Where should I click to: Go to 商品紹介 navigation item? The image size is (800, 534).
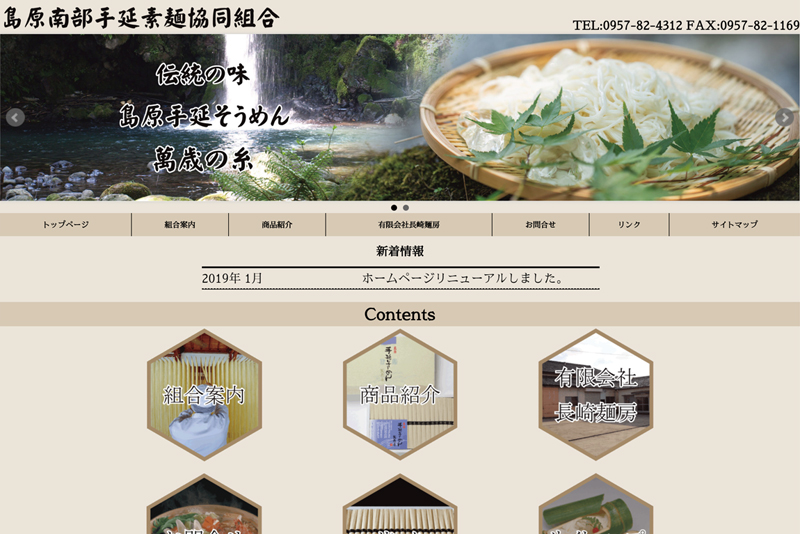(277, 225)
